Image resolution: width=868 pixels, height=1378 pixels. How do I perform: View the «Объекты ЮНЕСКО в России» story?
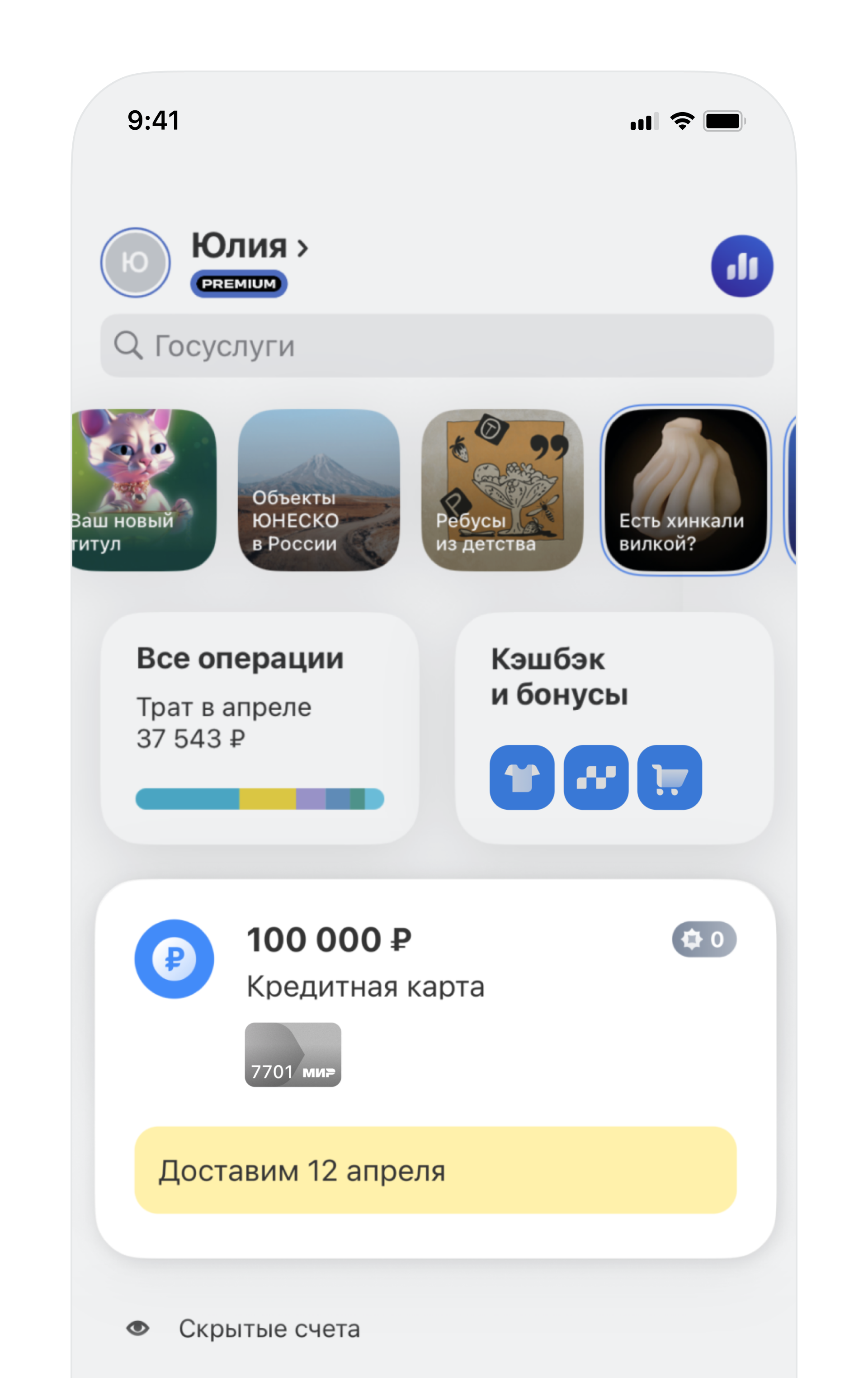pos(319,490)
